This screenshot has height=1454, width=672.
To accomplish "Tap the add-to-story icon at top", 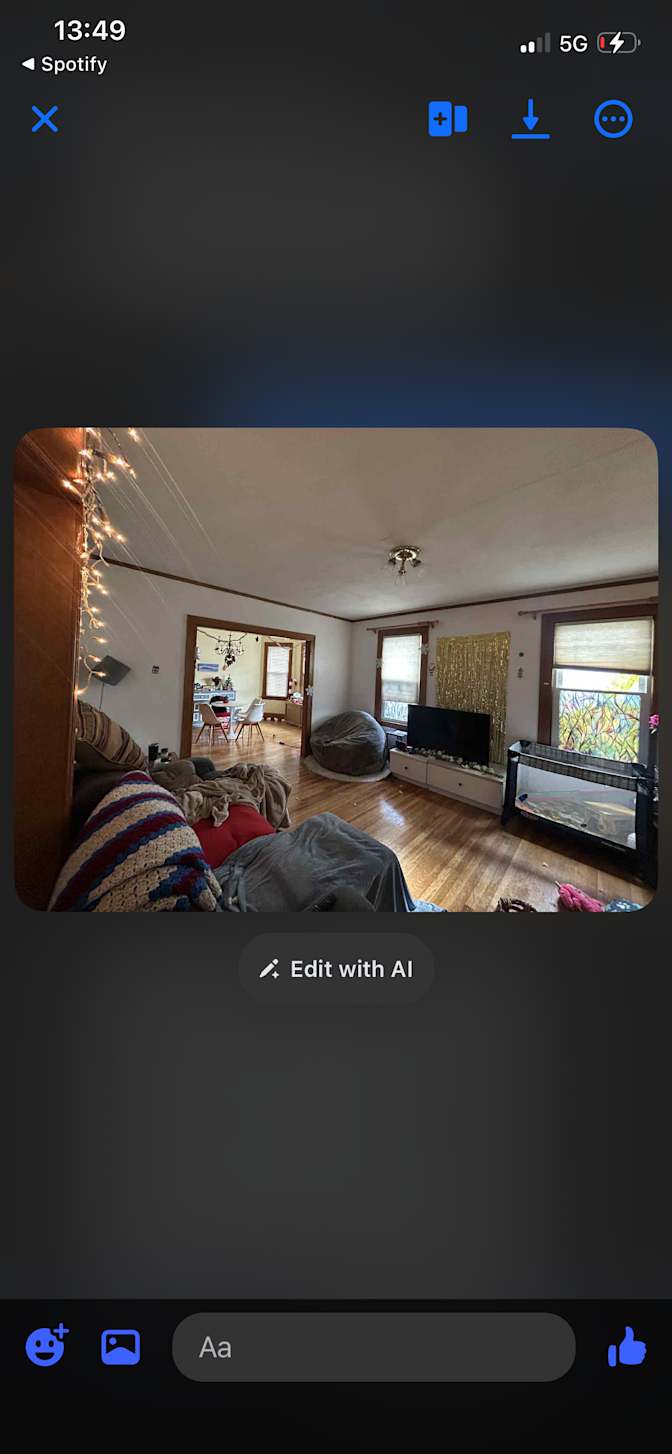I will point(447,119).
